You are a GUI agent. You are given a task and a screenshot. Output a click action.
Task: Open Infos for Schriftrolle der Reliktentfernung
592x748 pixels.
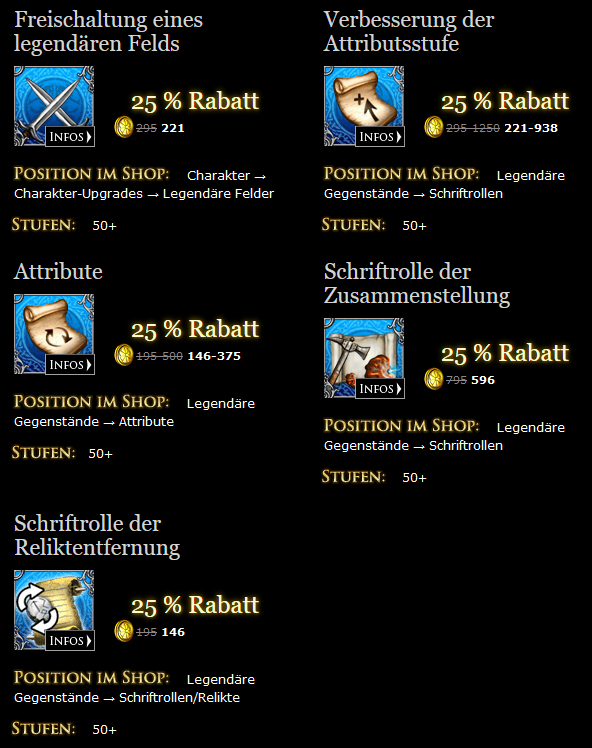click(70, 641)
